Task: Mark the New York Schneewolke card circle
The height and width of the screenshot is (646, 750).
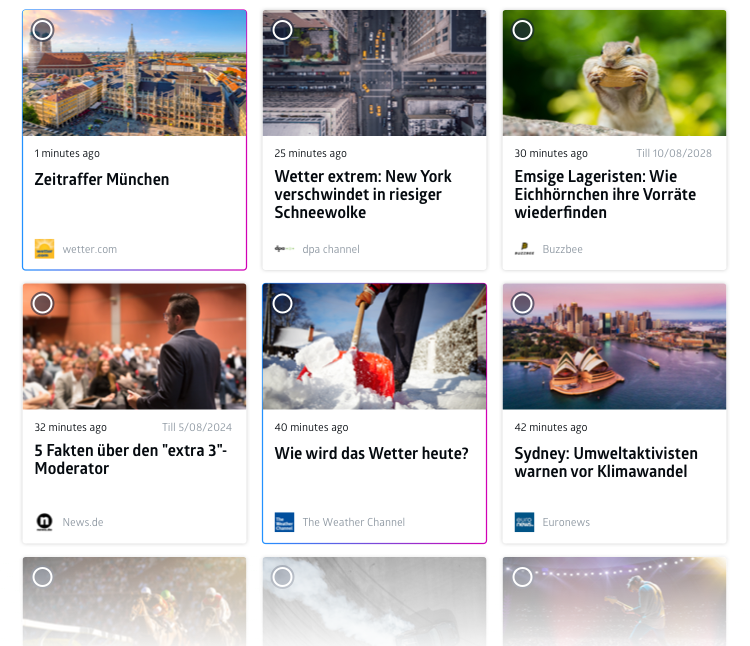Action: coord(282,30)
